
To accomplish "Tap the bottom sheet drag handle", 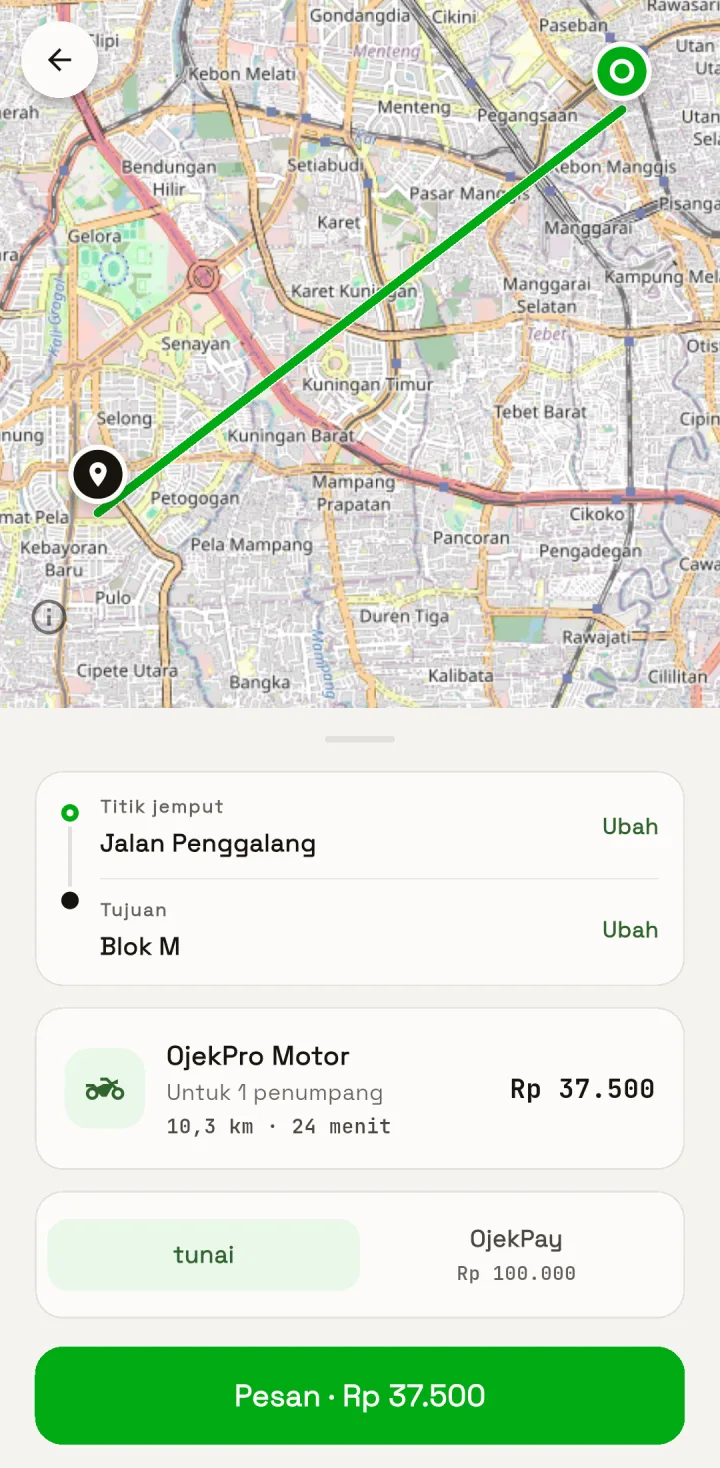I will [360, 739].
